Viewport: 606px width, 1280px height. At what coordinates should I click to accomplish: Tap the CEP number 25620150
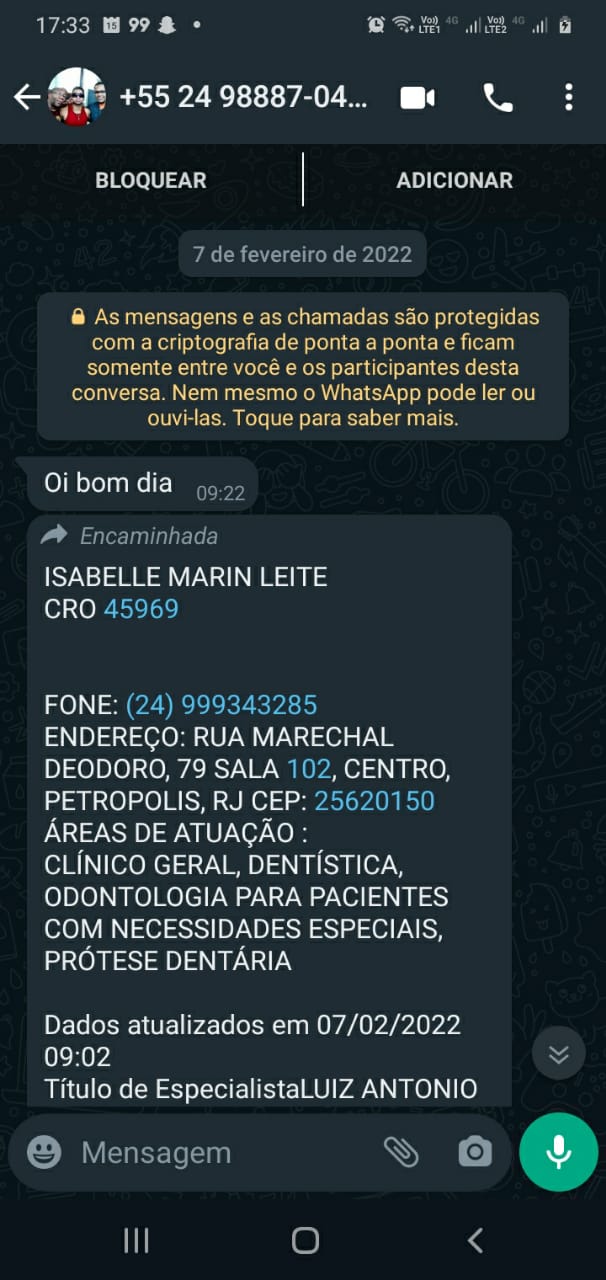[375, 801]
